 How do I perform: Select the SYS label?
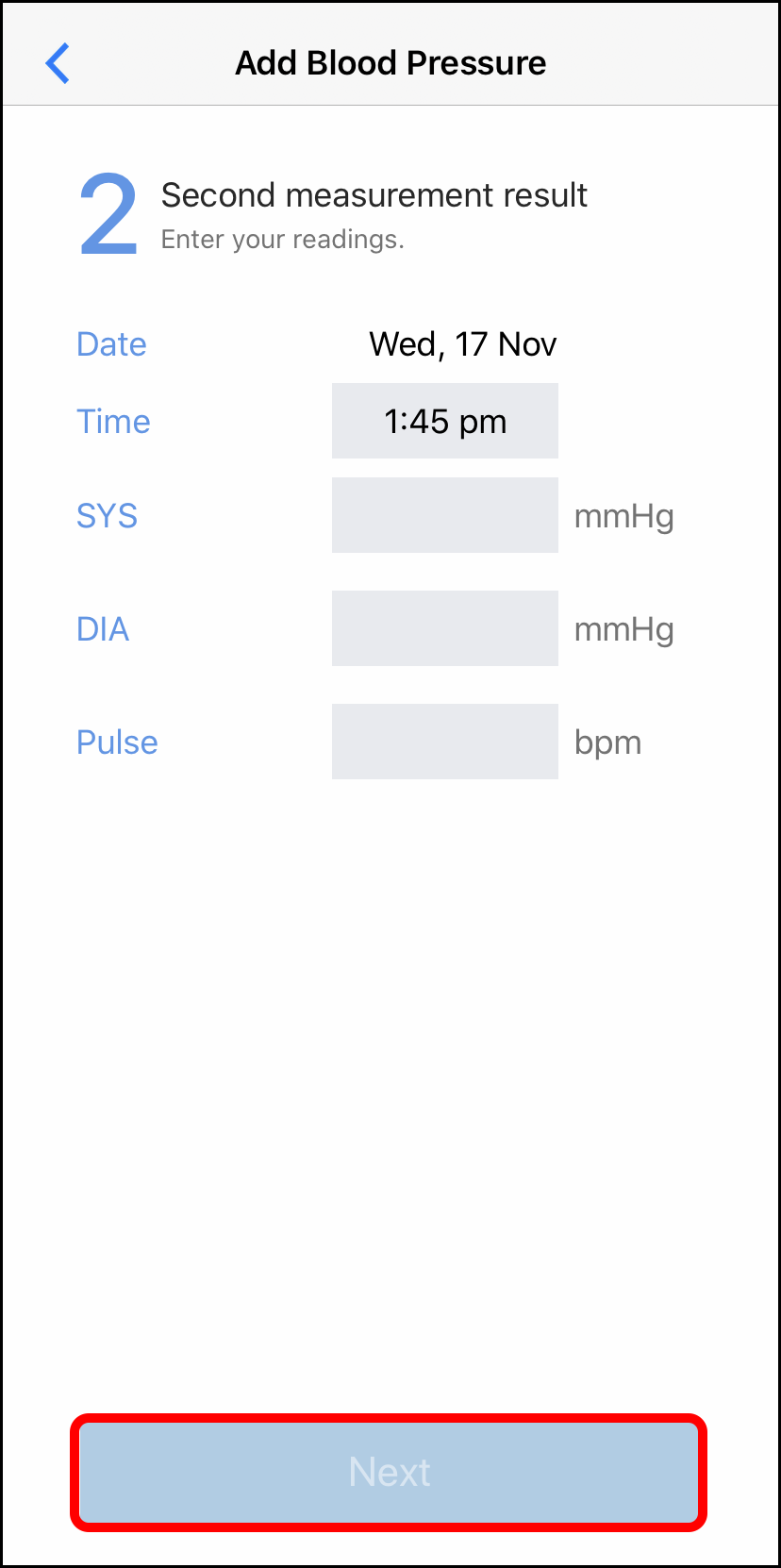[x=107, y=515]
